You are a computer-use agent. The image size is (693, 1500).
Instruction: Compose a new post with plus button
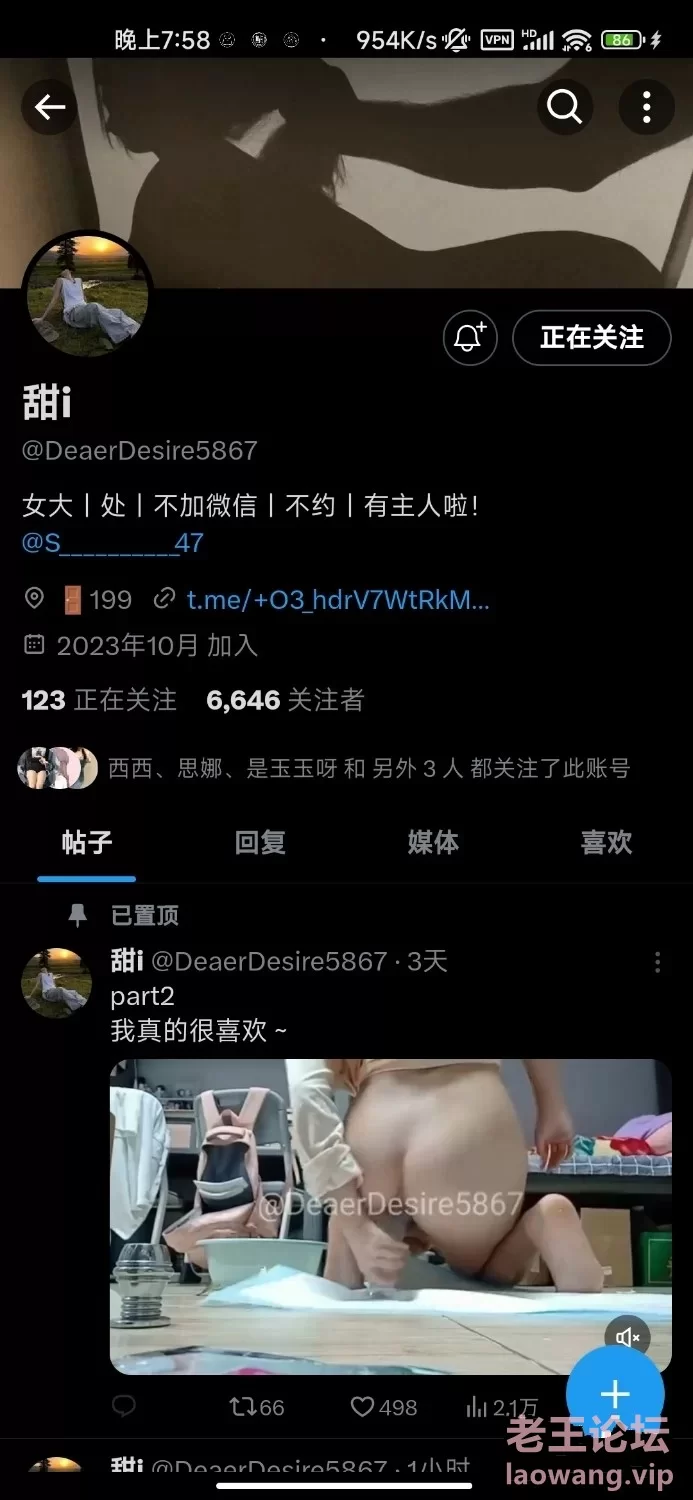point(614,1394)
